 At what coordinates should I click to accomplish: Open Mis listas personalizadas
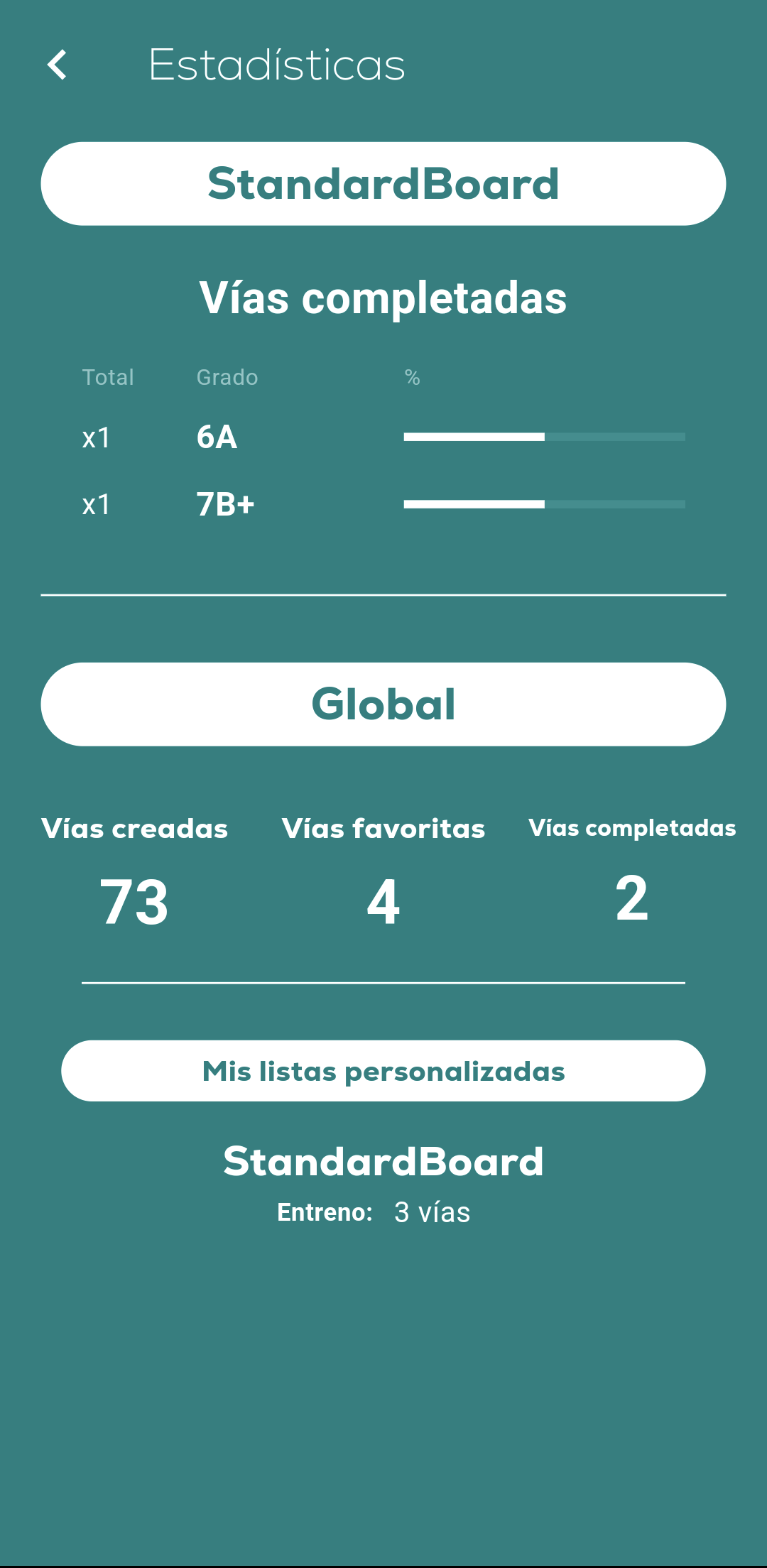[x=383, y=1071]
